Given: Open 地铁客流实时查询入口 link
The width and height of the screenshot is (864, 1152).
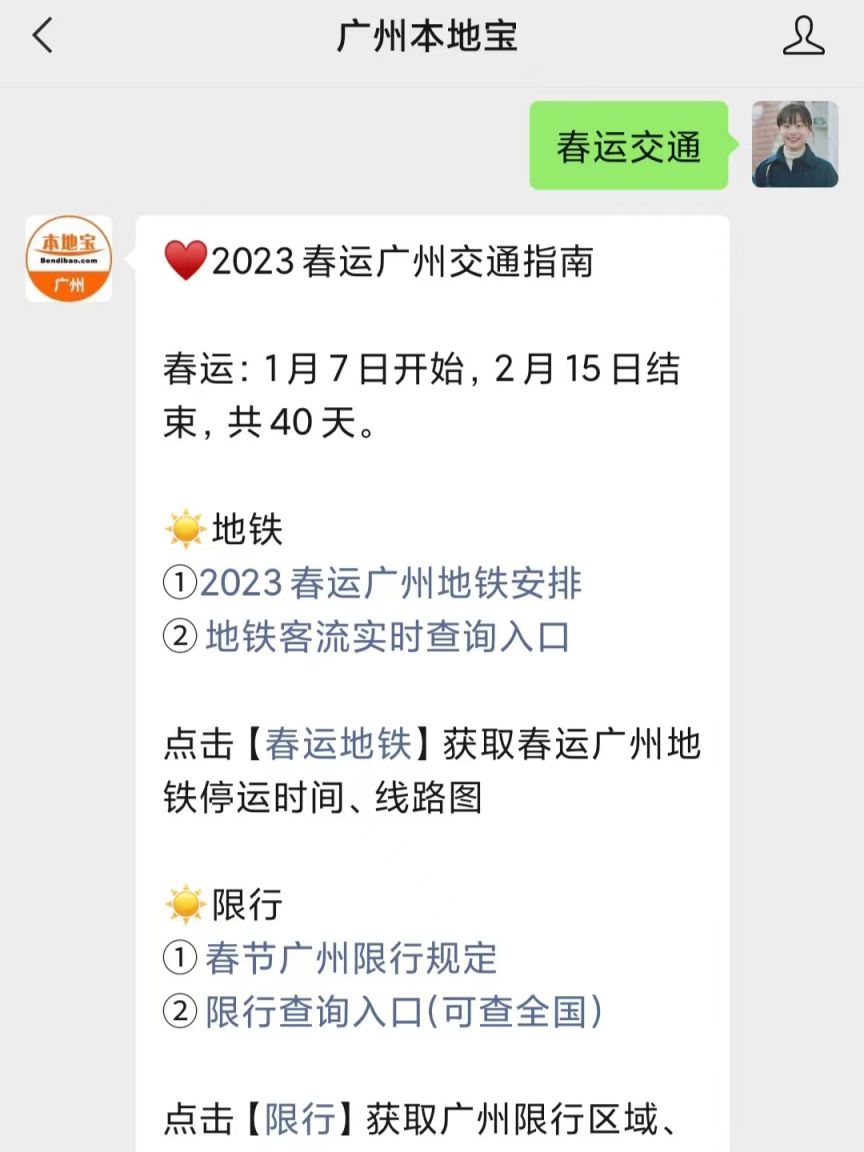Looking at the screenshot, I should coord(387,637).
